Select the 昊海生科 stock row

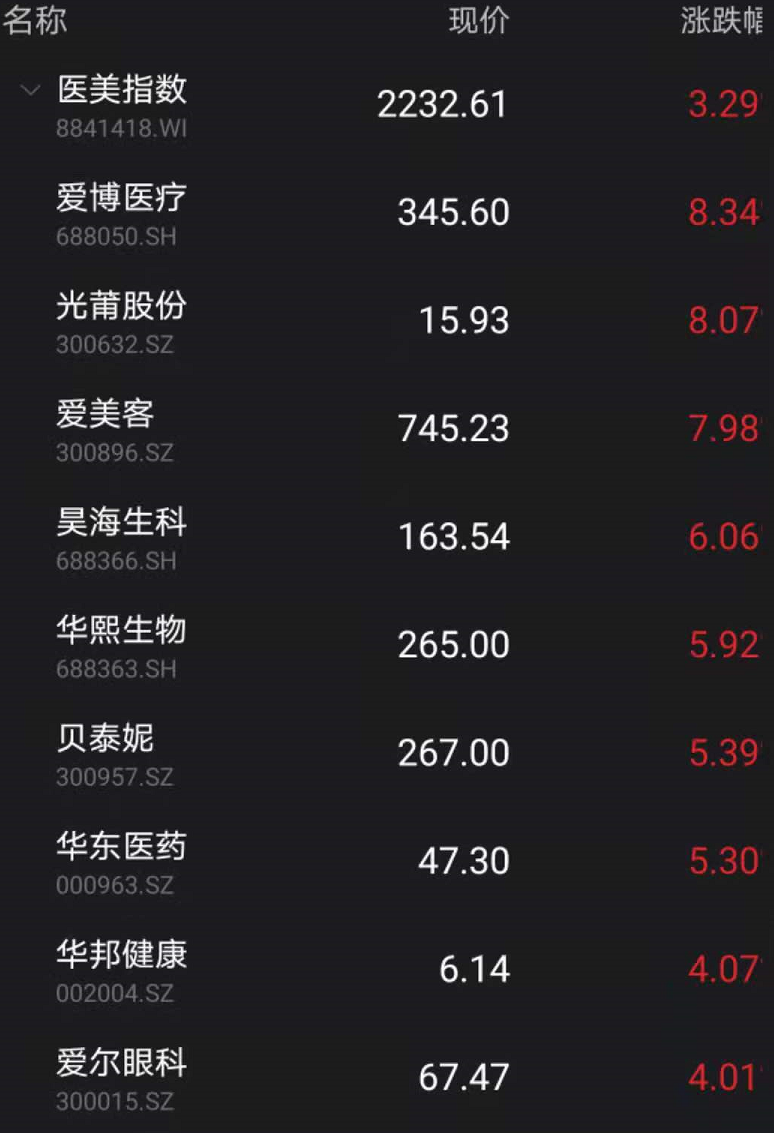(120, 523)
